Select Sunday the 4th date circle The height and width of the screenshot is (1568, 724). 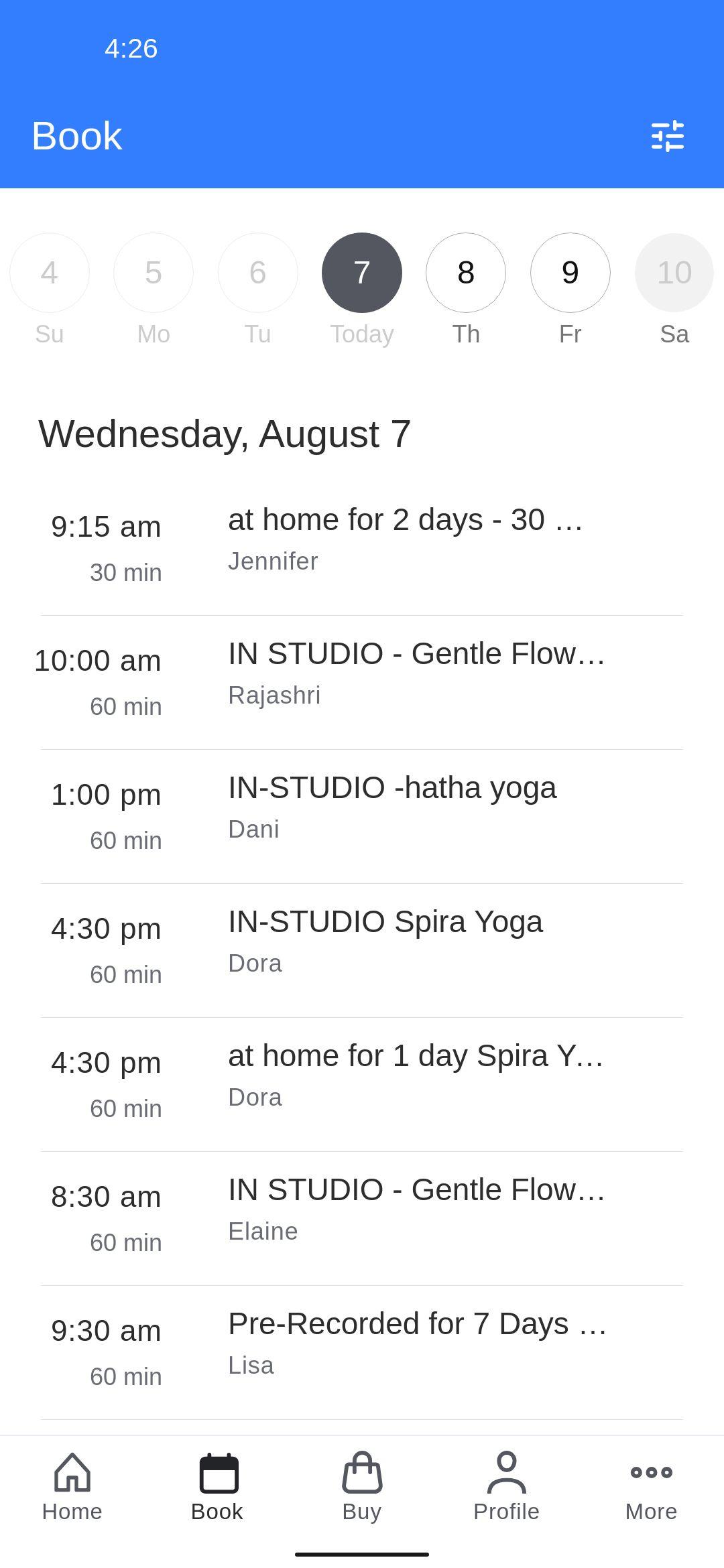point(50,272)
